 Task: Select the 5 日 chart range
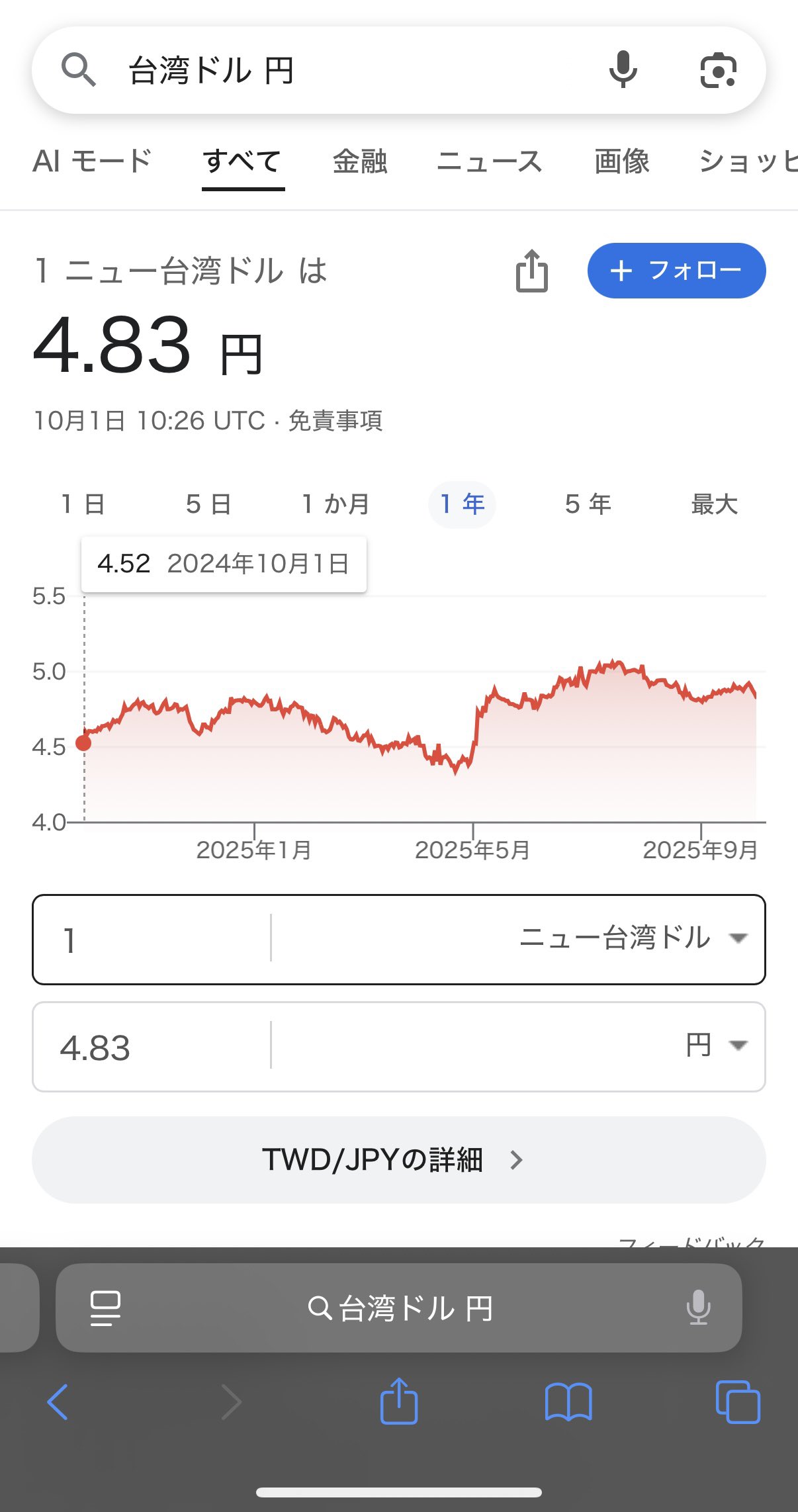point(208,504)
